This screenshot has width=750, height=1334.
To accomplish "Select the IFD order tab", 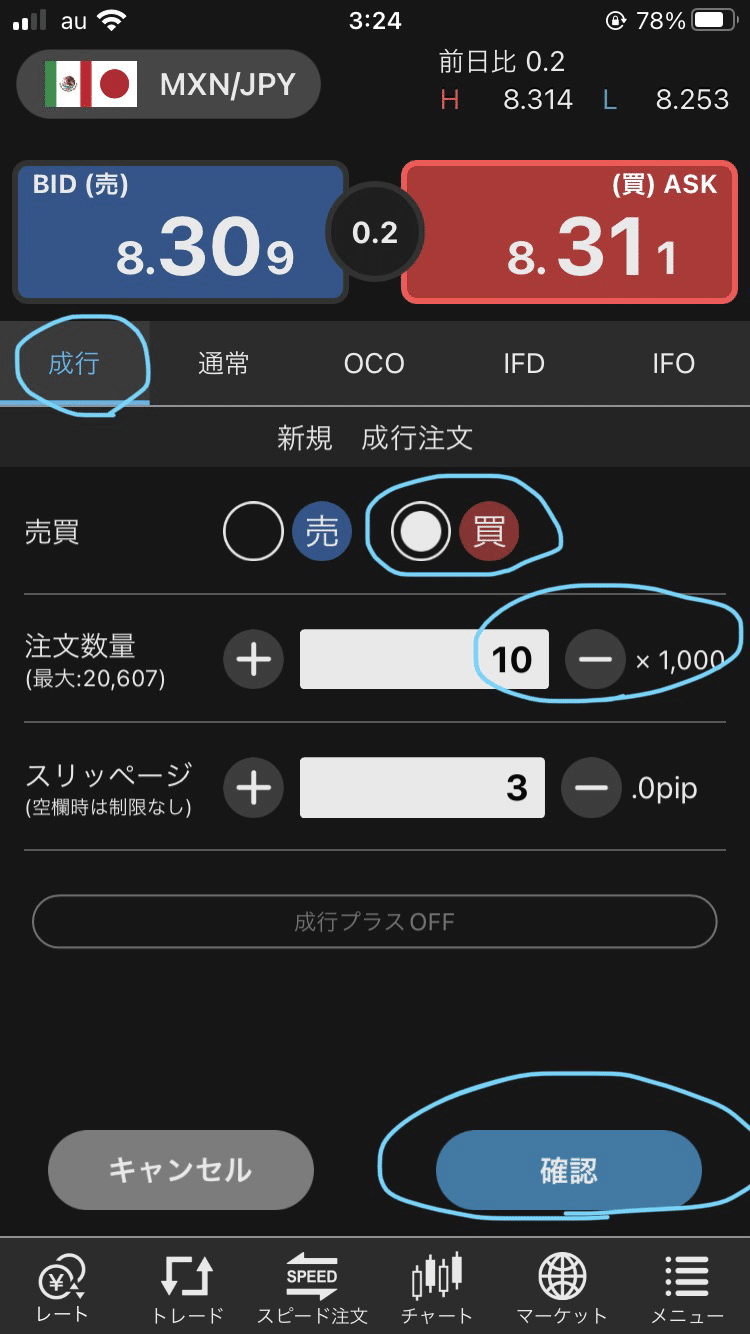I will [523, 363].
